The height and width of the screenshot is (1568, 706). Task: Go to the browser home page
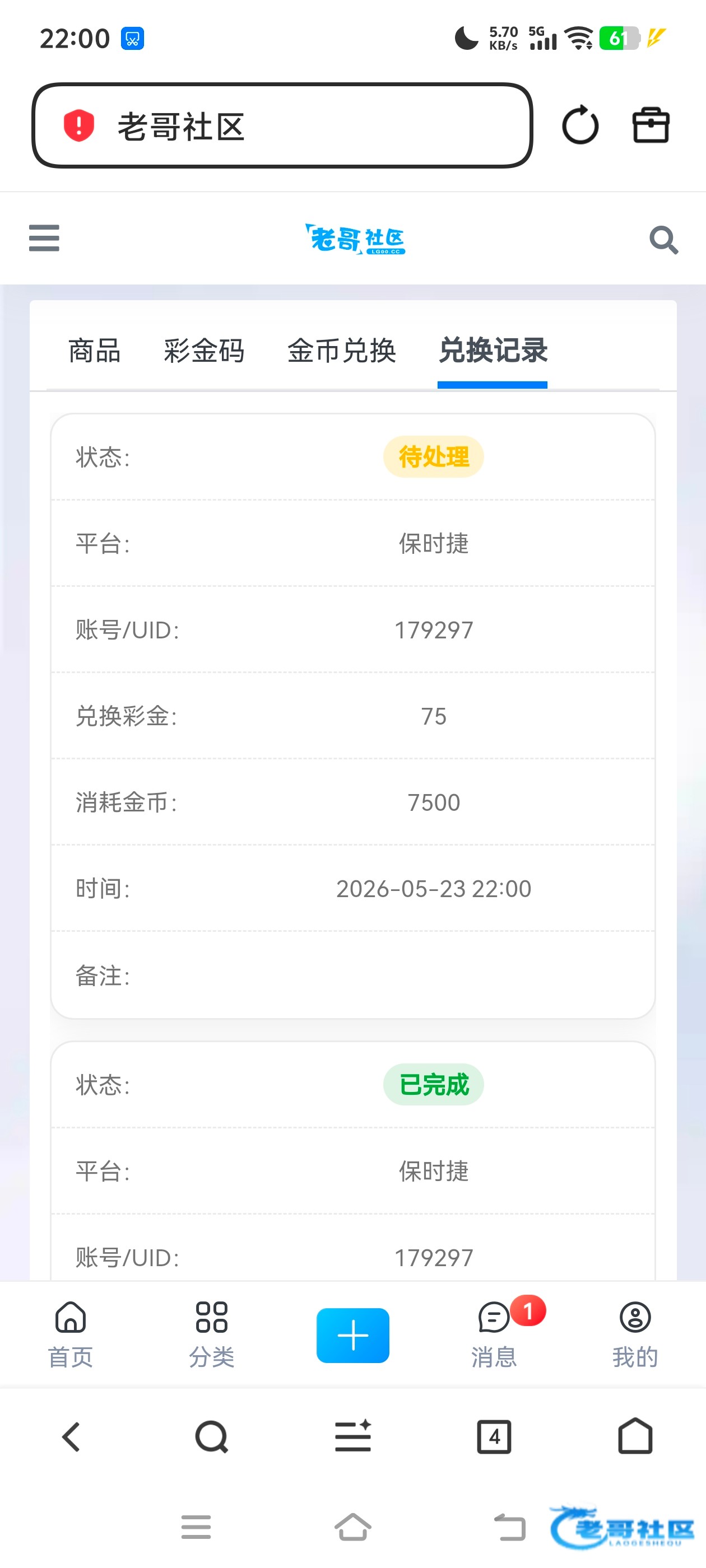pyautogui.click(x=635, y=1436)
